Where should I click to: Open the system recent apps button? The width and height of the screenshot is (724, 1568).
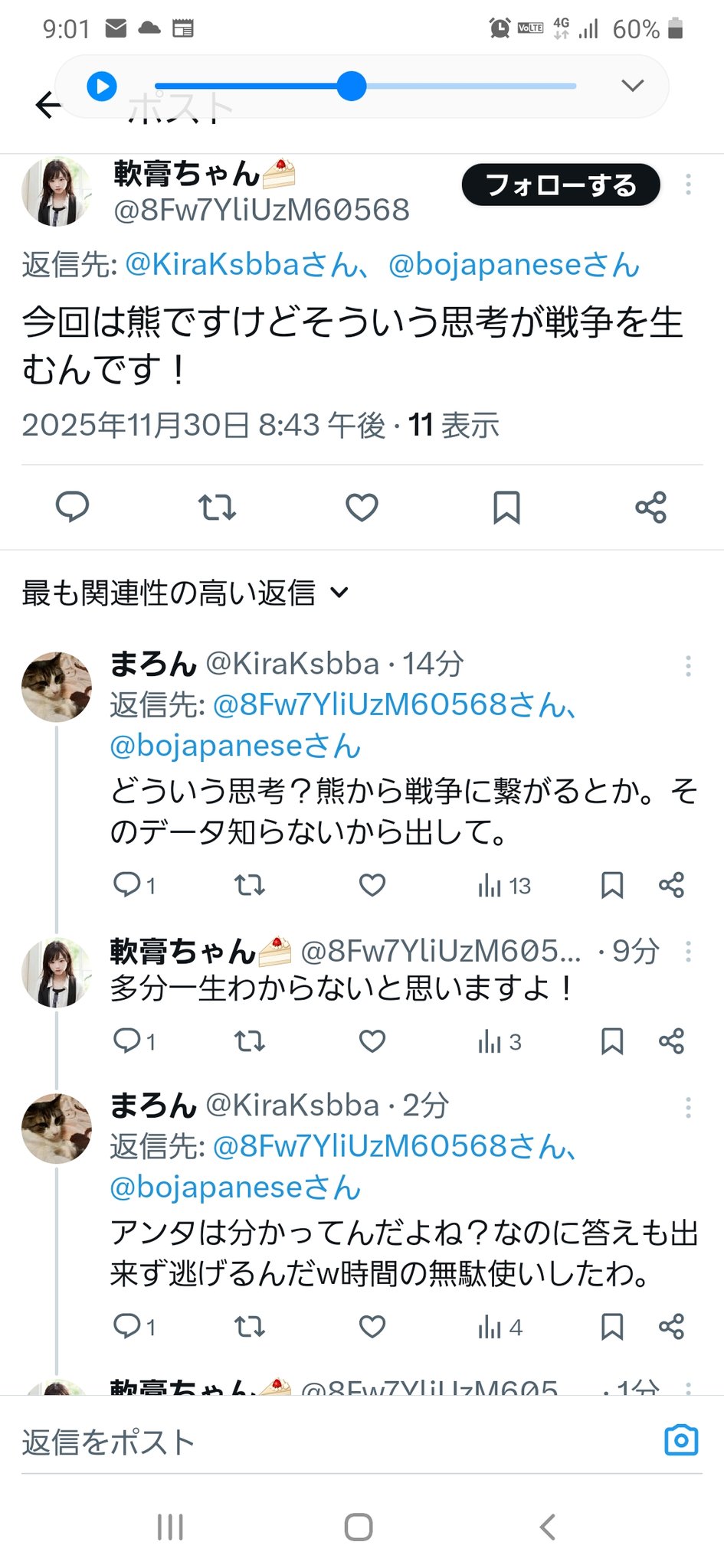tap(170, 1527)
